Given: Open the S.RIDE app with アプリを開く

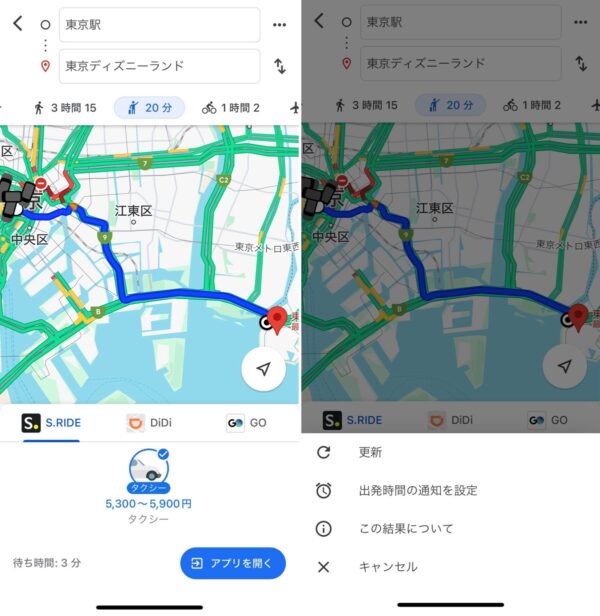Looking at the screenshot, I should (233, 563).
